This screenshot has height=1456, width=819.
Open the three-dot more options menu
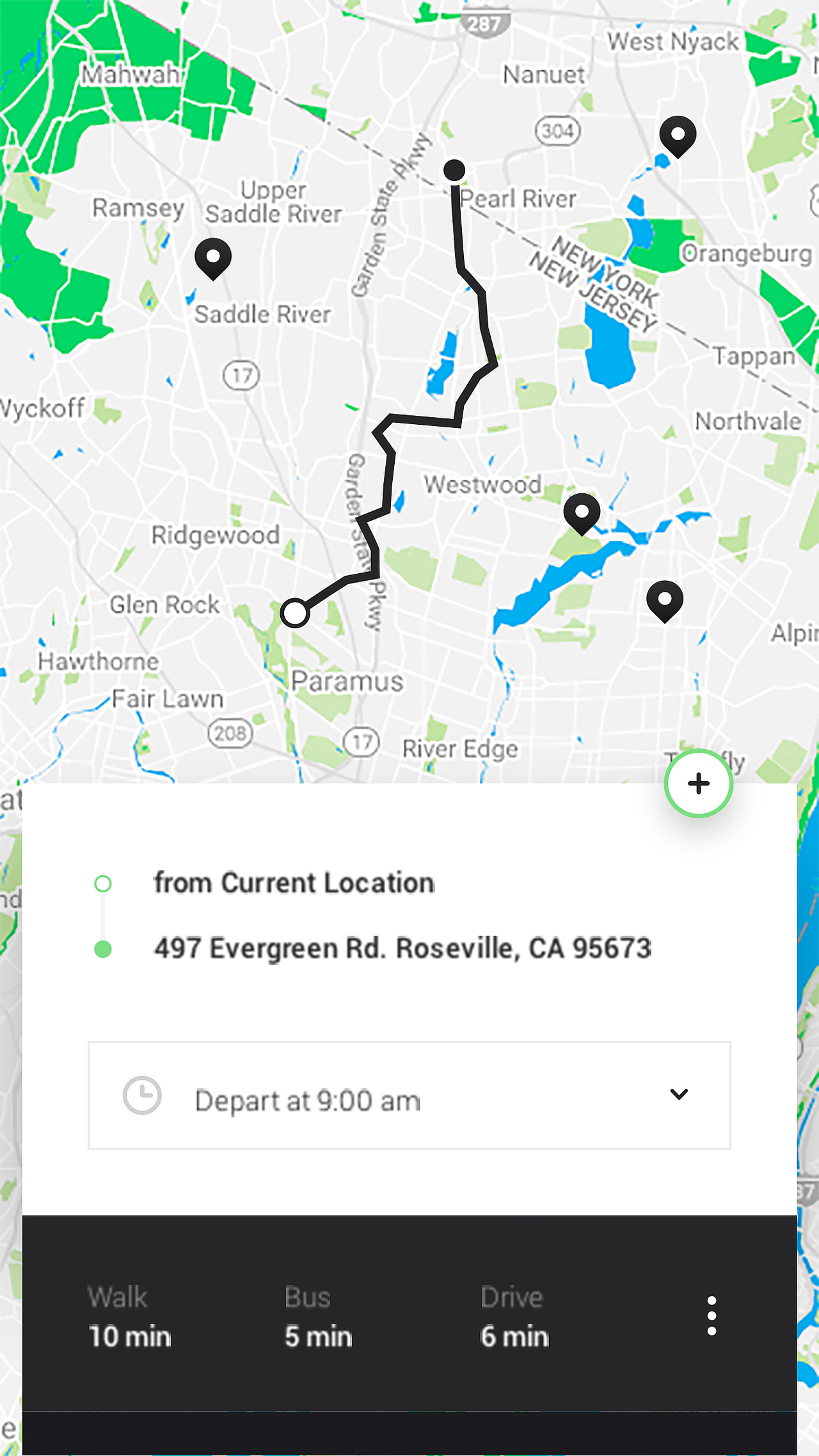712,1316
